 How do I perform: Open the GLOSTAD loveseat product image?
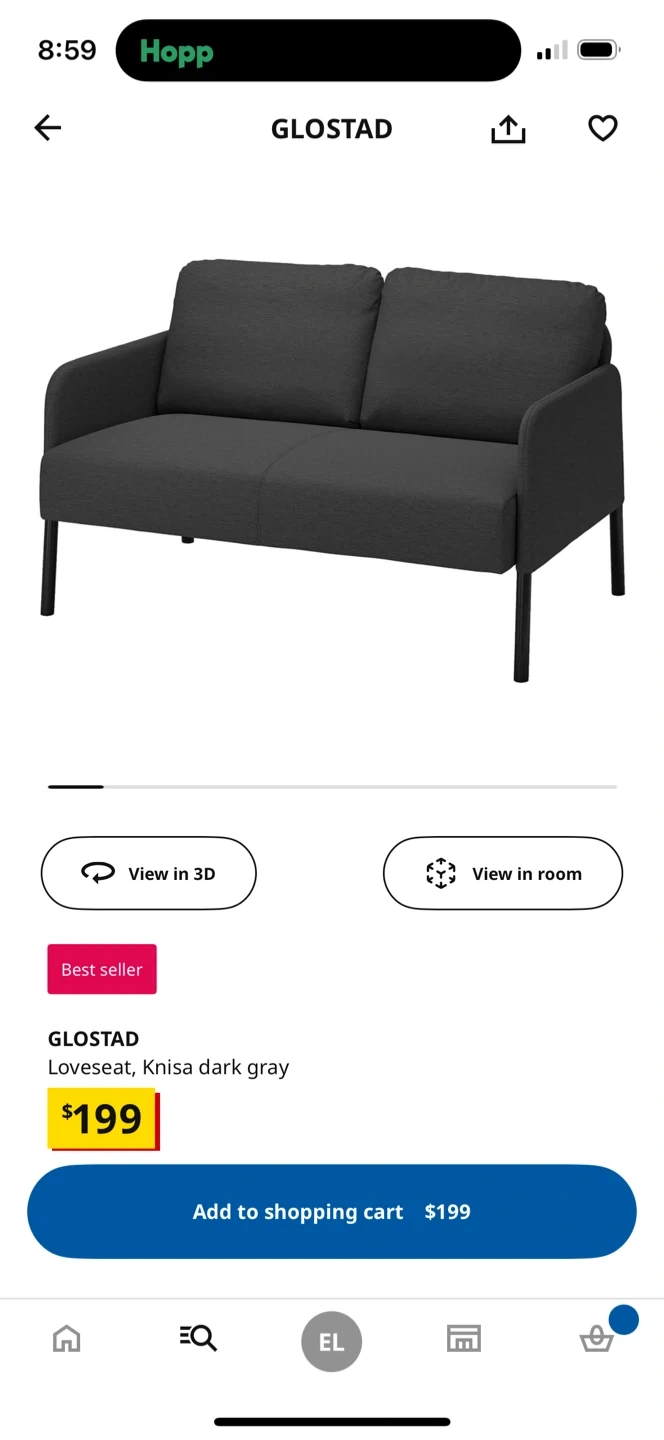332,470
